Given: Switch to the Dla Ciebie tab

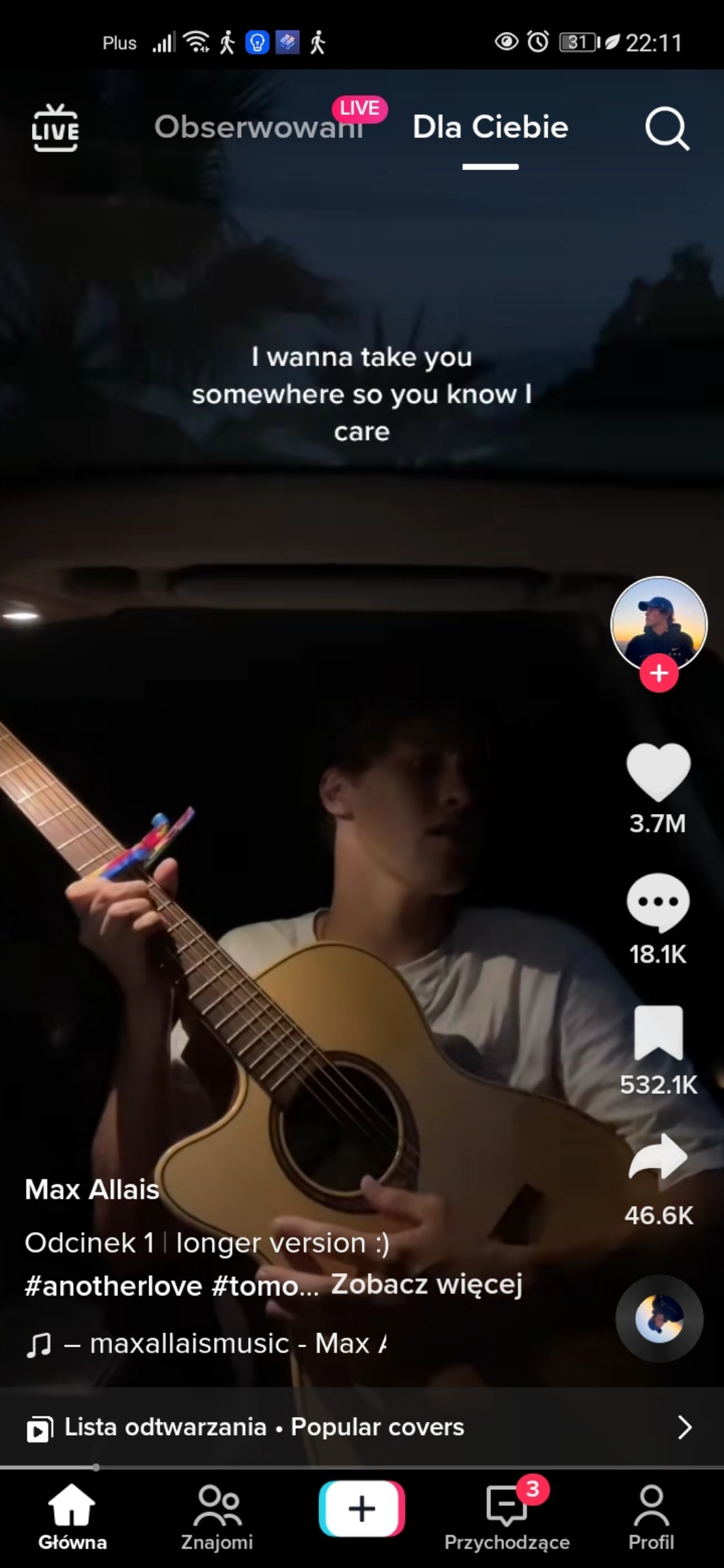Looking at the screenshot, I should (x=490, y=127).
